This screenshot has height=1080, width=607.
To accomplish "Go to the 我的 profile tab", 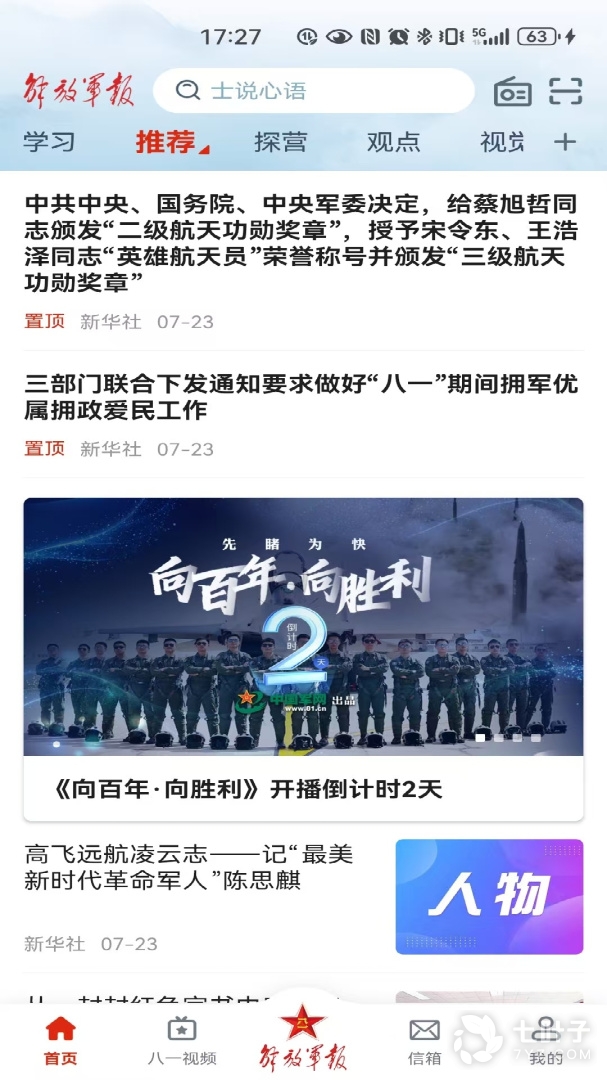I will click(x=546, y=1040).
